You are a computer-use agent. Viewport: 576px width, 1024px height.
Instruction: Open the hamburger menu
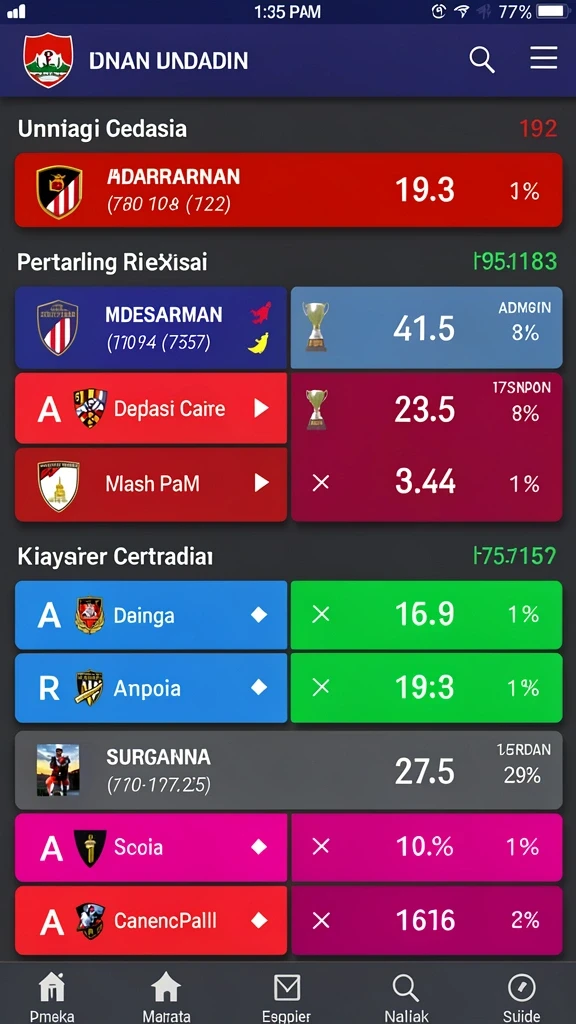(543, 58)
